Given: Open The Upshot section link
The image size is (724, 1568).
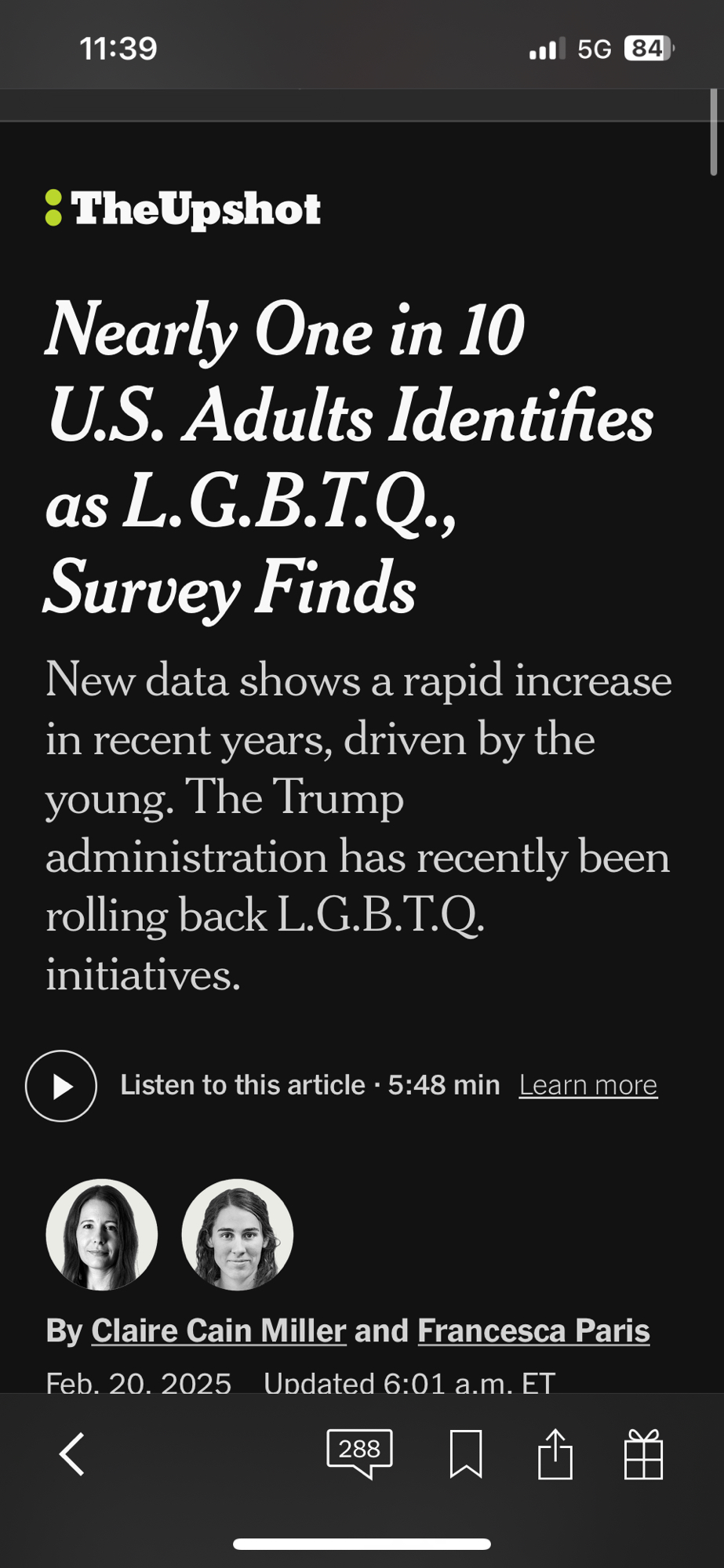Looking at the screenshot, I should (x=184, y=209).
